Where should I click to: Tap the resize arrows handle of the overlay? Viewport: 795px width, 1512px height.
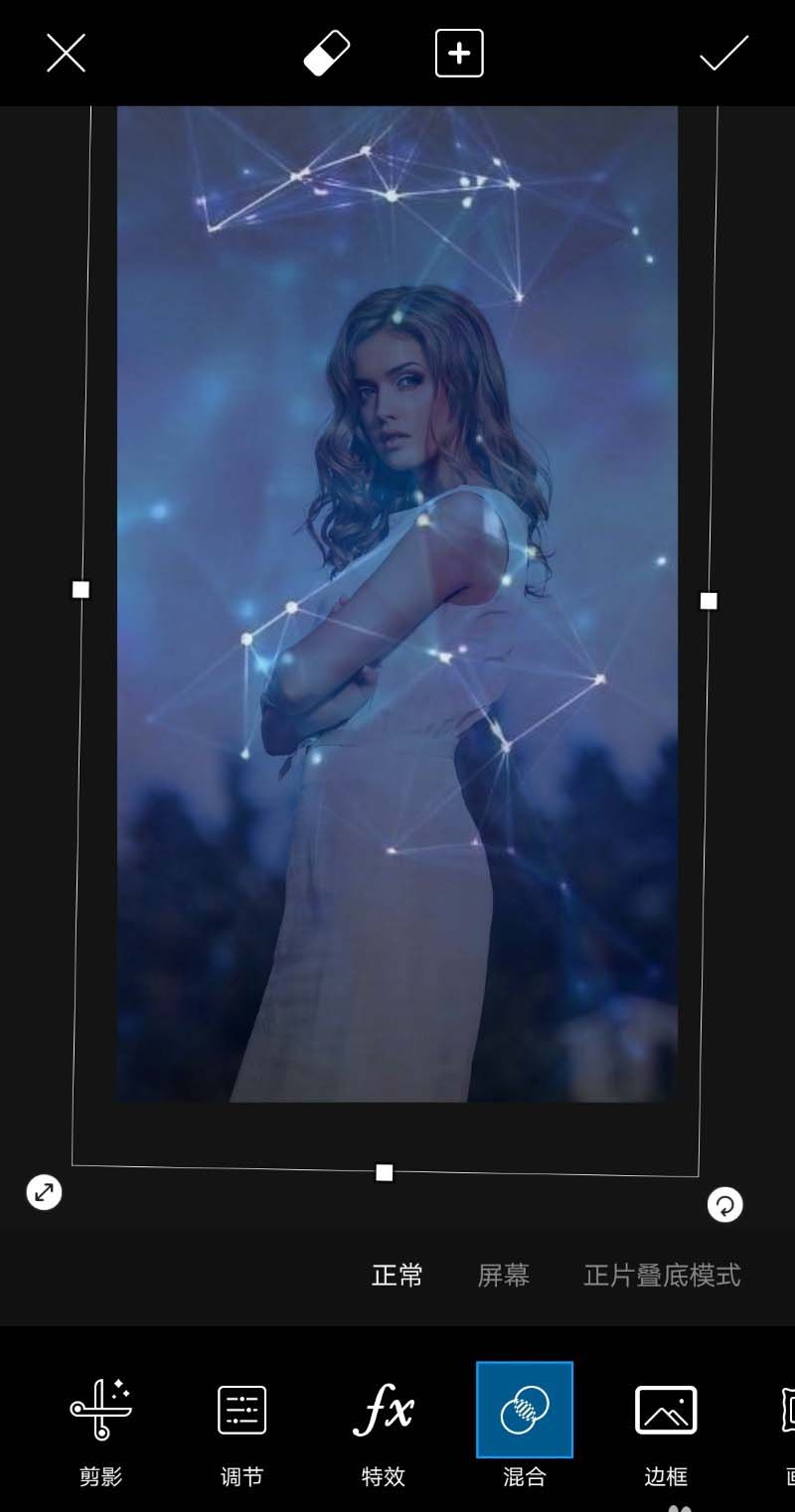coord(44,1192)
